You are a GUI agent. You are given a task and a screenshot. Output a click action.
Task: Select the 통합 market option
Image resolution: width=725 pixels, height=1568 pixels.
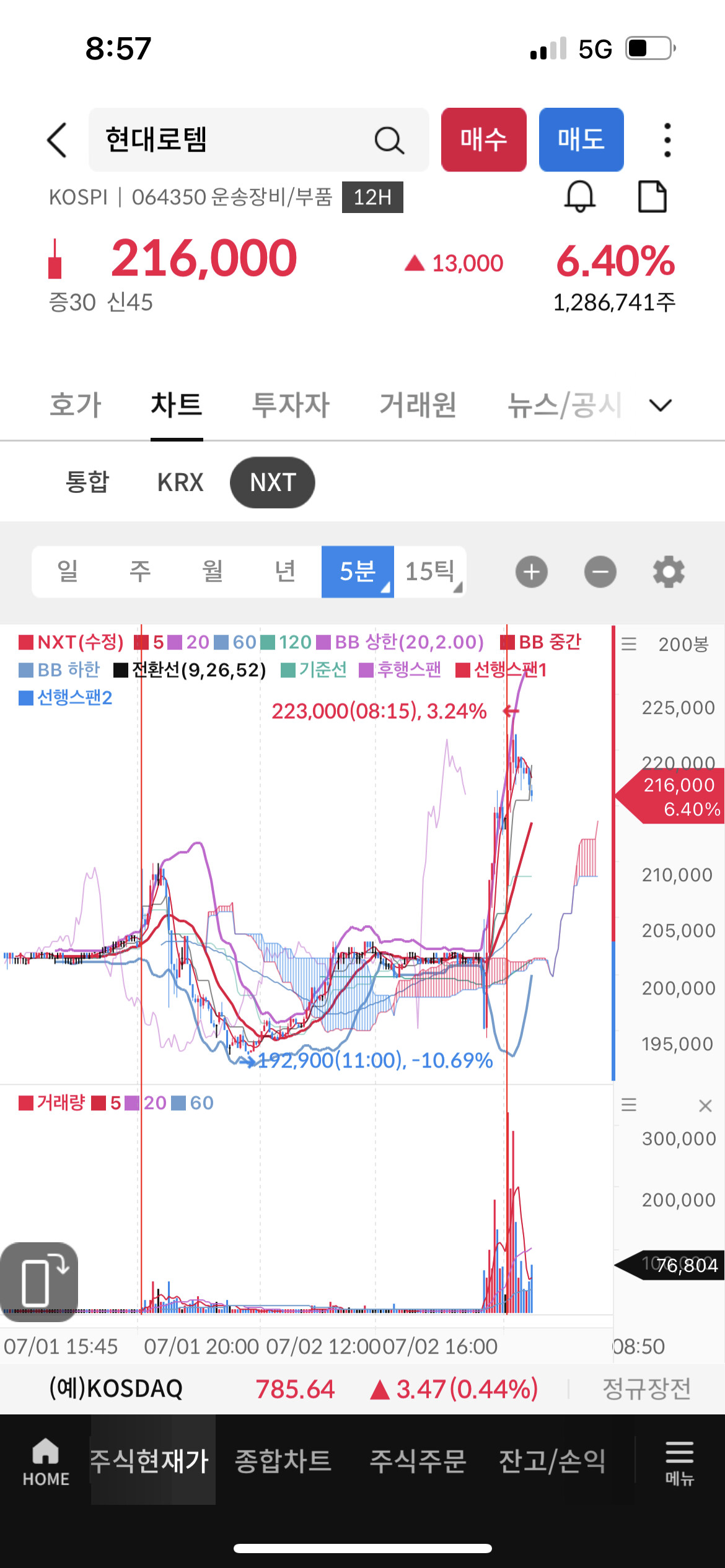coord(87,482)
